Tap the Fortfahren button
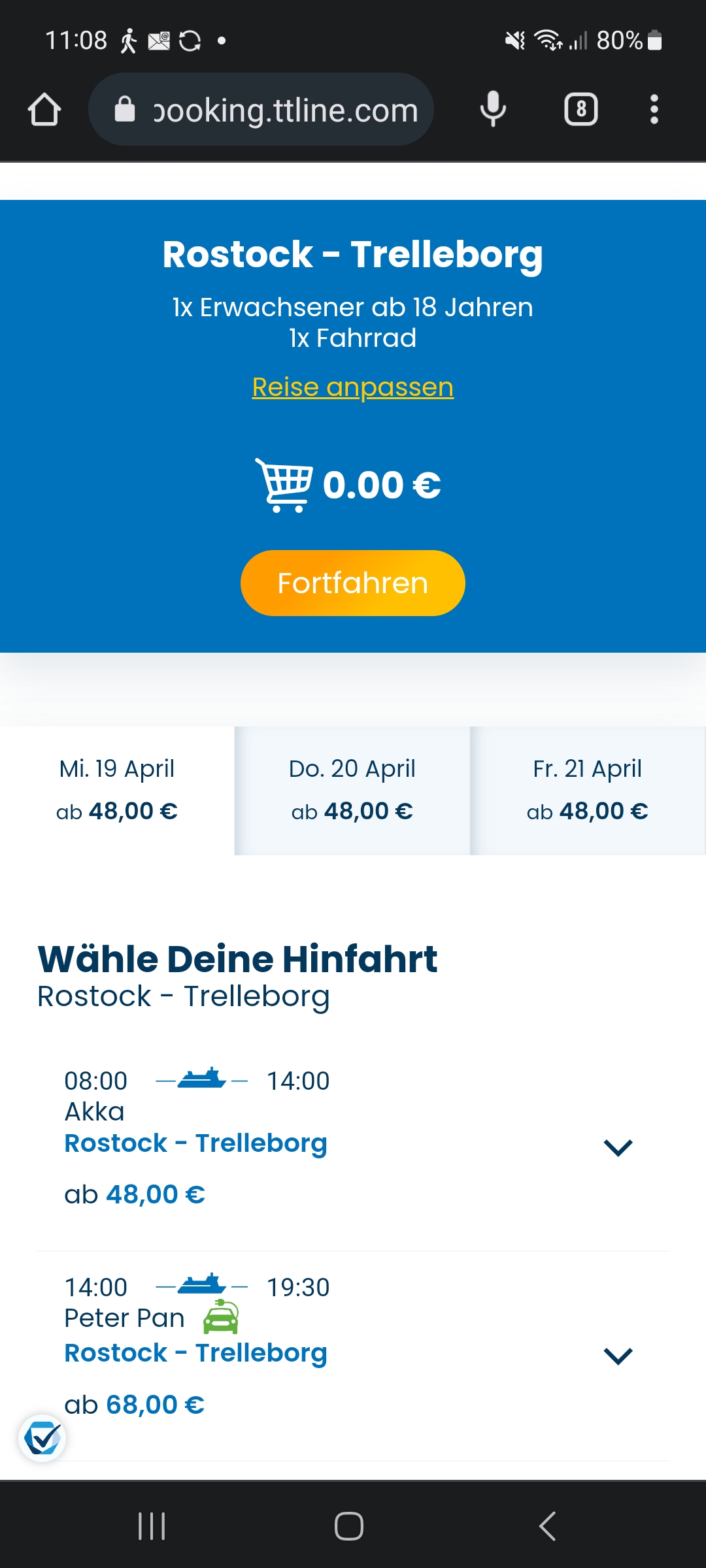Screen dimensions: 706x1568 click(353, 583)
